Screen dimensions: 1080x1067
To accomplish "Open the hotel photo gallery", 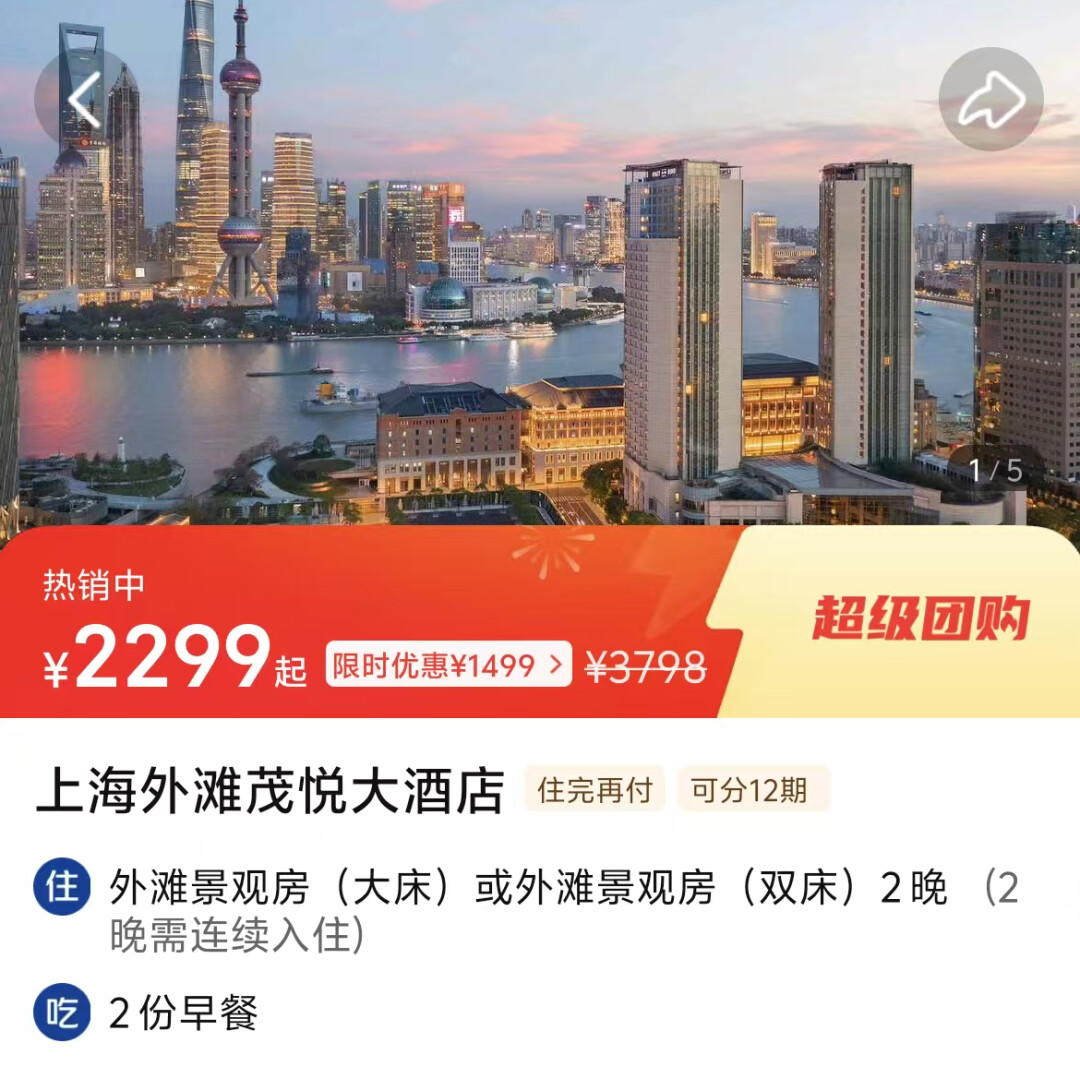I will pos(540,300).
